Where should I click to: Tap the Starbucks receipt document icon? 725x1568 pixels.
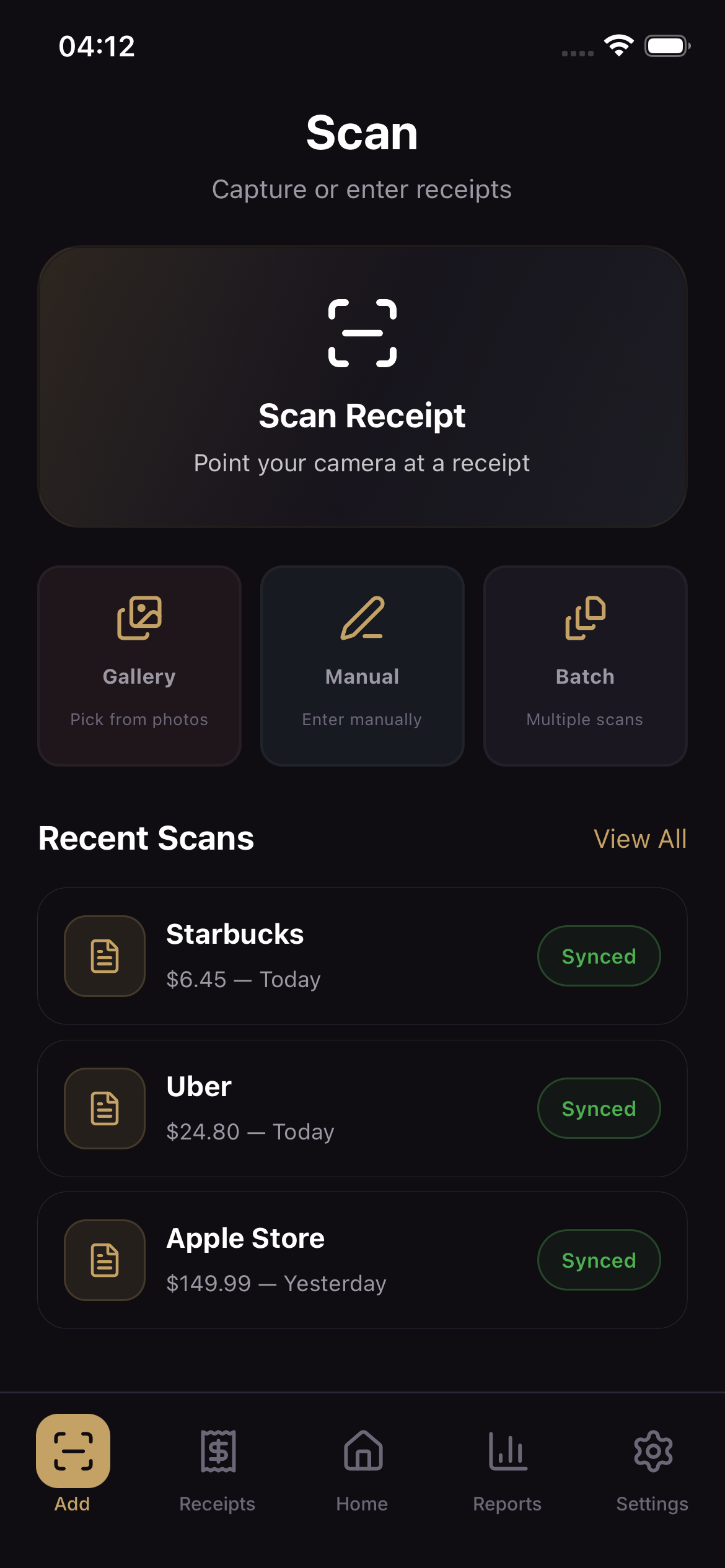pyautogui.click(x=104, y=956)
